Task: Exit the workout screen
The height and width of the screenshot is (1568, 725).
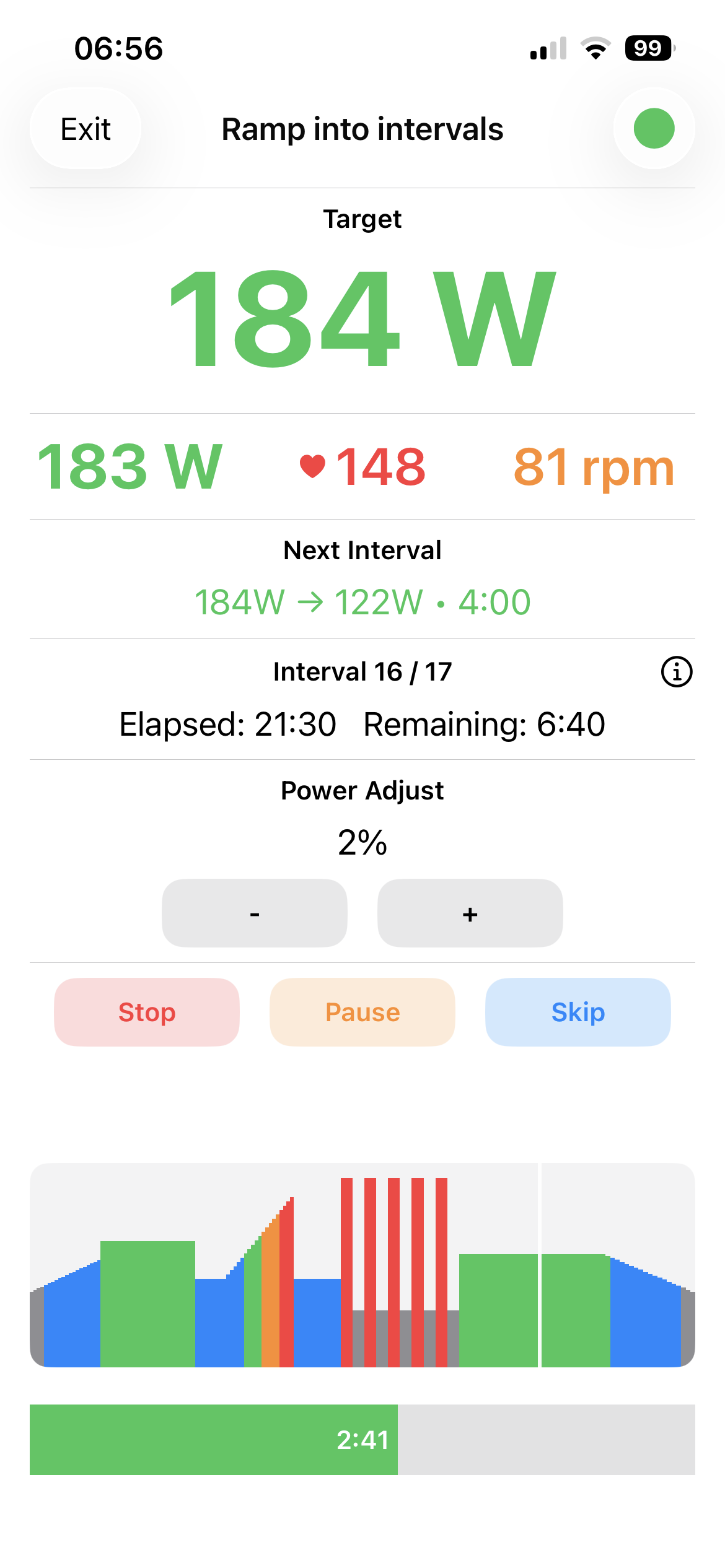Action: 85,128
